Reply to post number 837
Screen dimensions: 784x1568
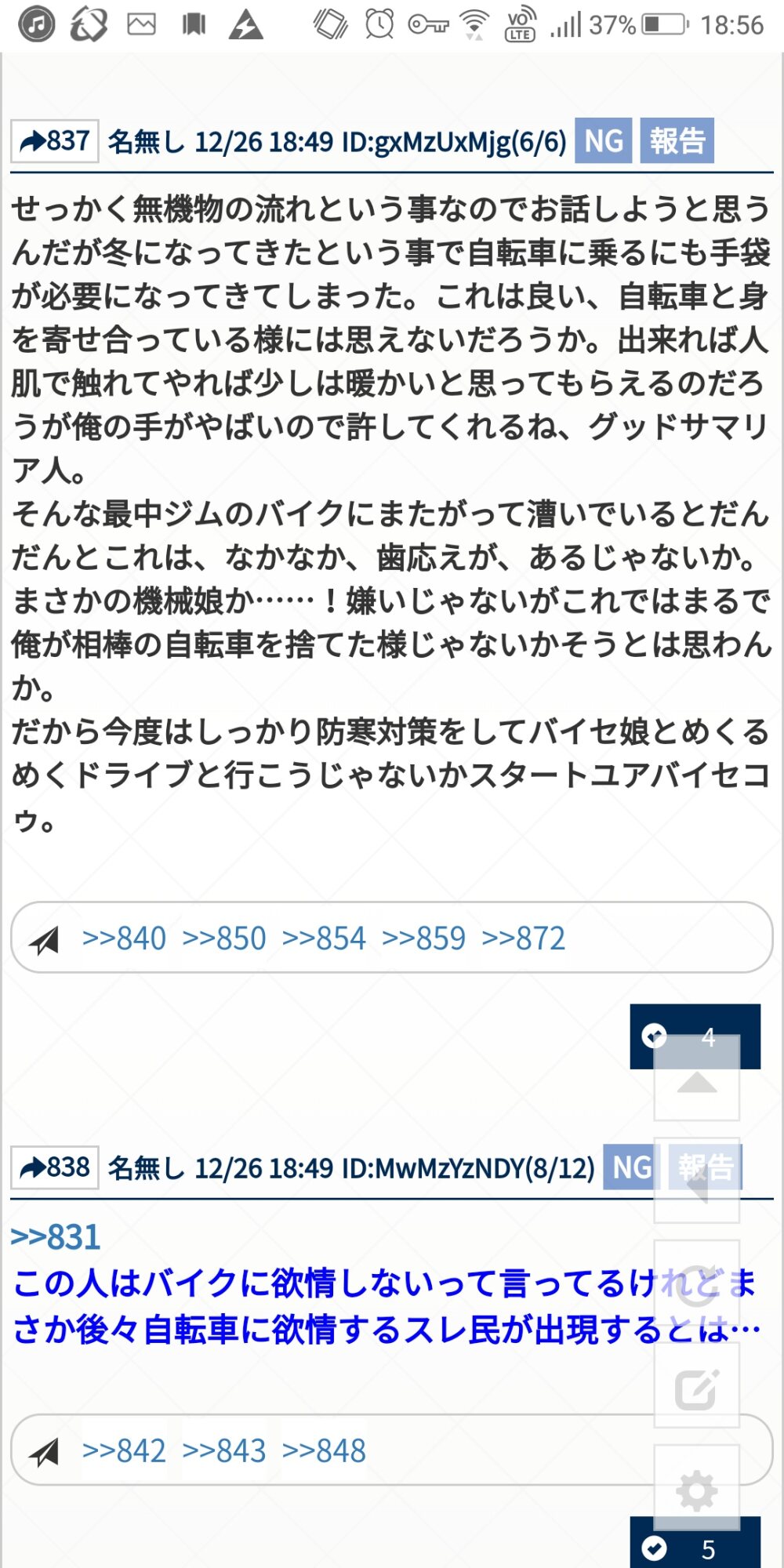coord(54,141)
